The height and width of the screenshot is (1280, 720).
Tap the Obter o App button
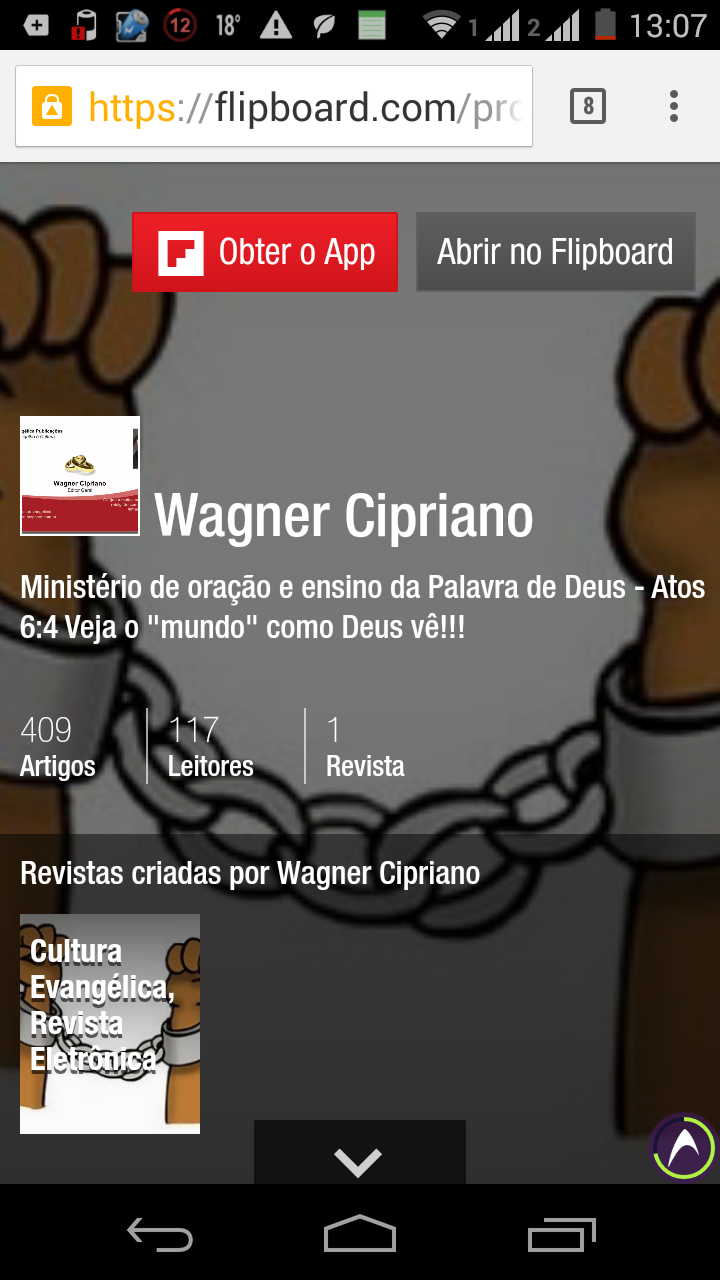(x=265, y=252)
